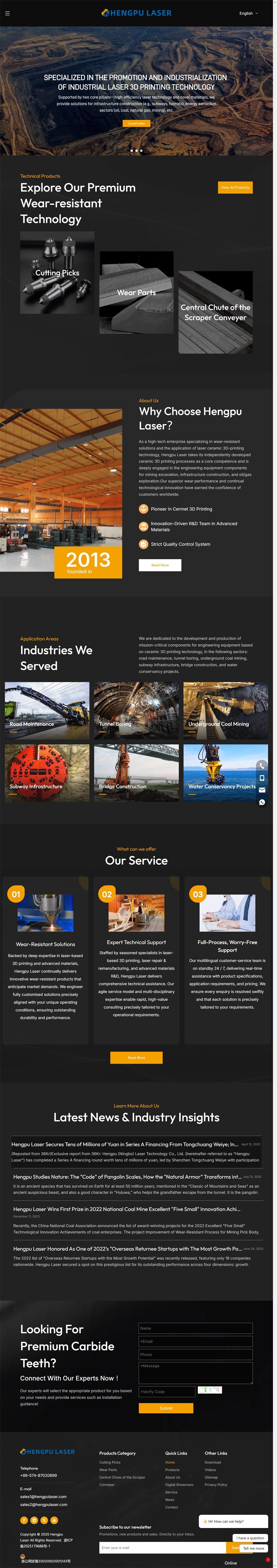View All Products

(235, 188)
